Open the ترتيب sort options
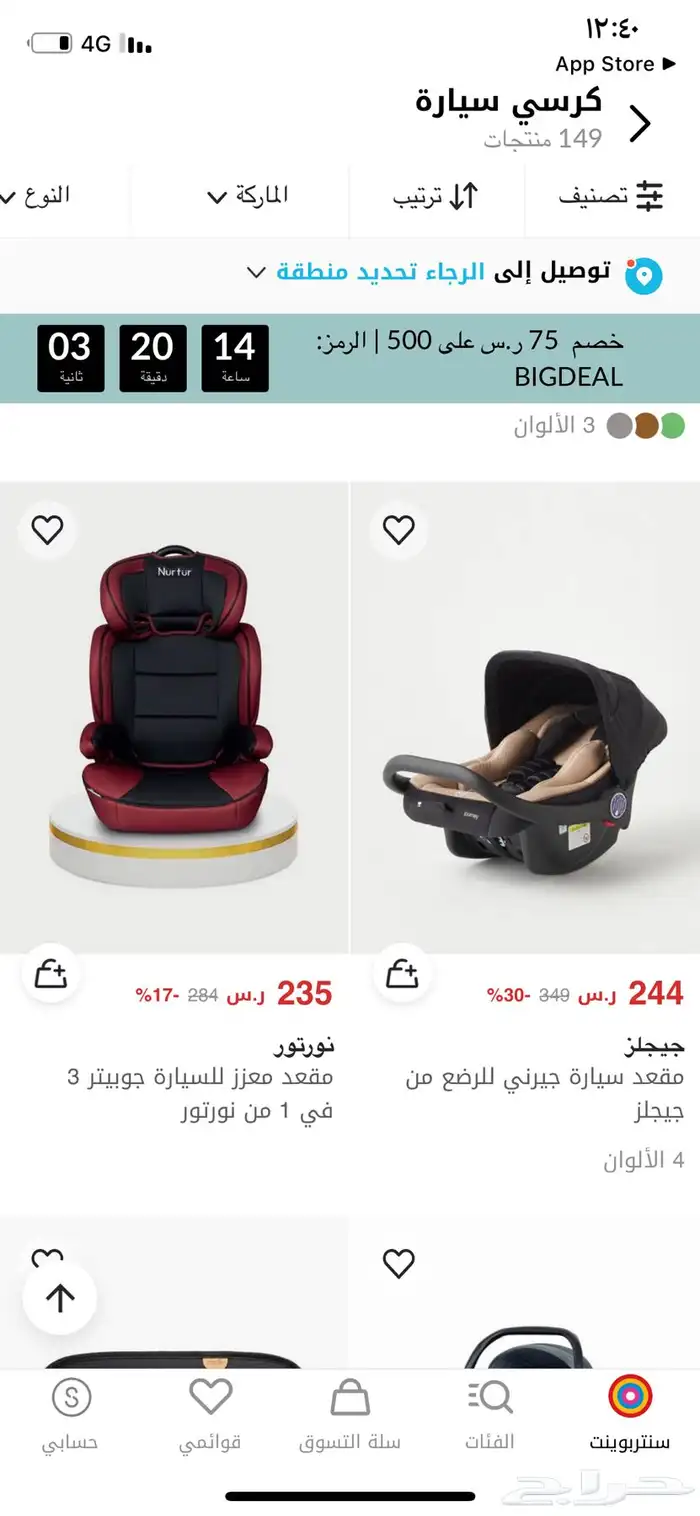The width and height of the screenshot is (700, 1516). click(x=435, y=196)
